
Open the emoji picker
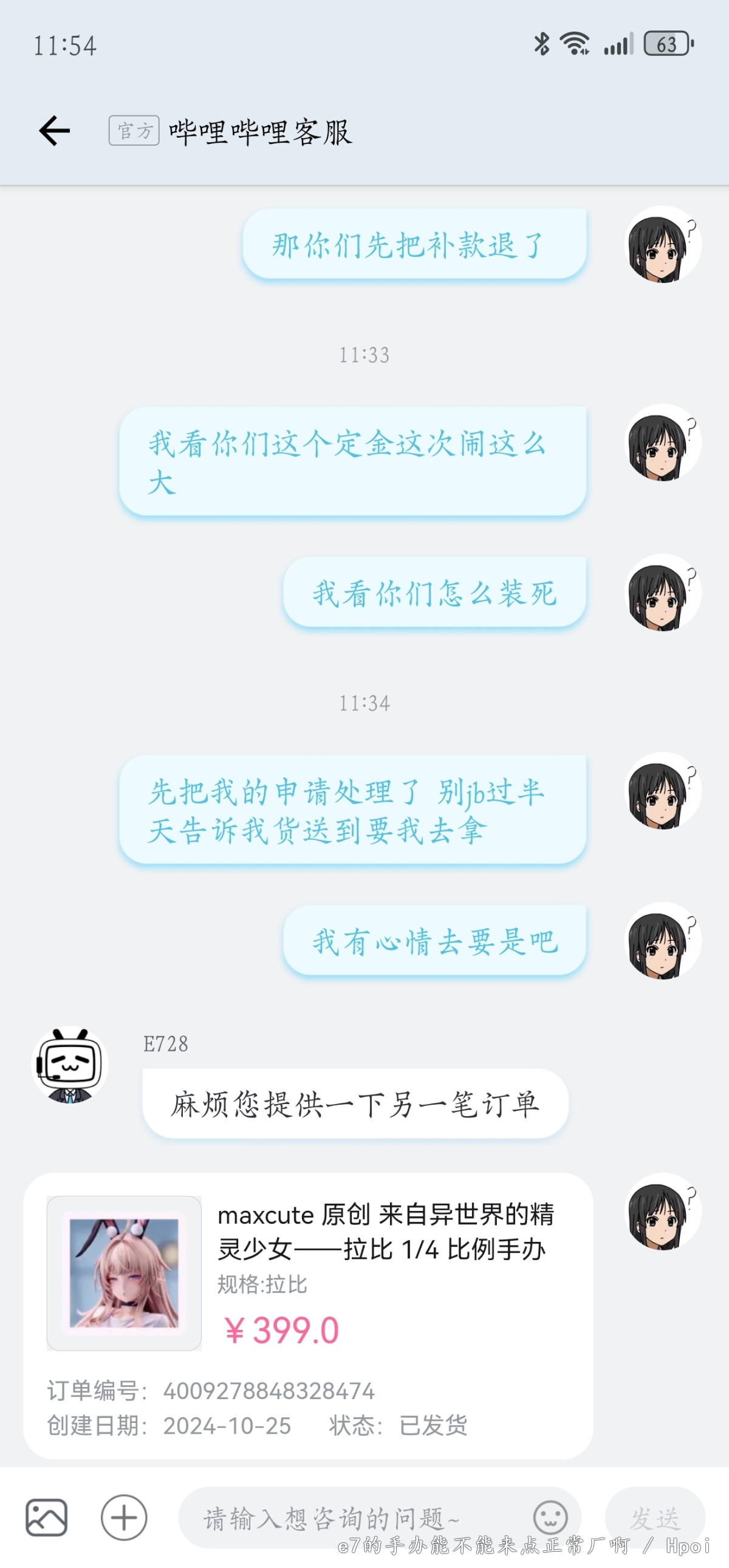(550, 1517)
